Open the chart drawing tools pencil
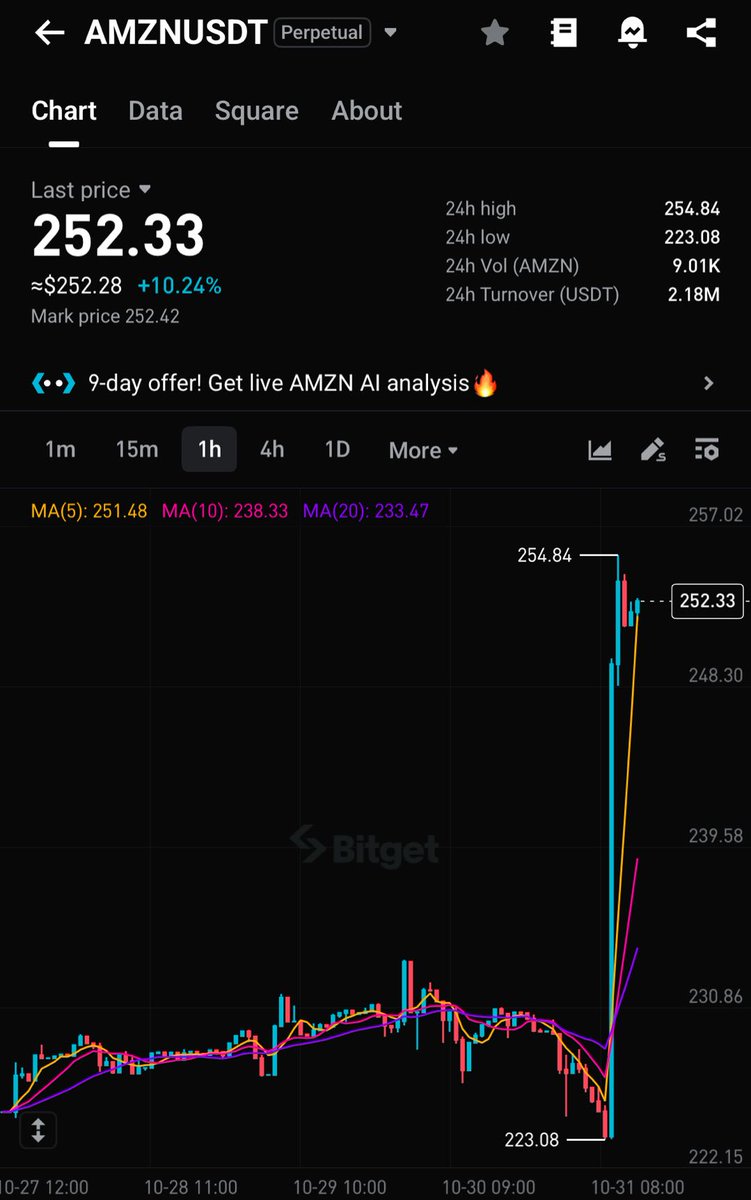 coord(653,450)
